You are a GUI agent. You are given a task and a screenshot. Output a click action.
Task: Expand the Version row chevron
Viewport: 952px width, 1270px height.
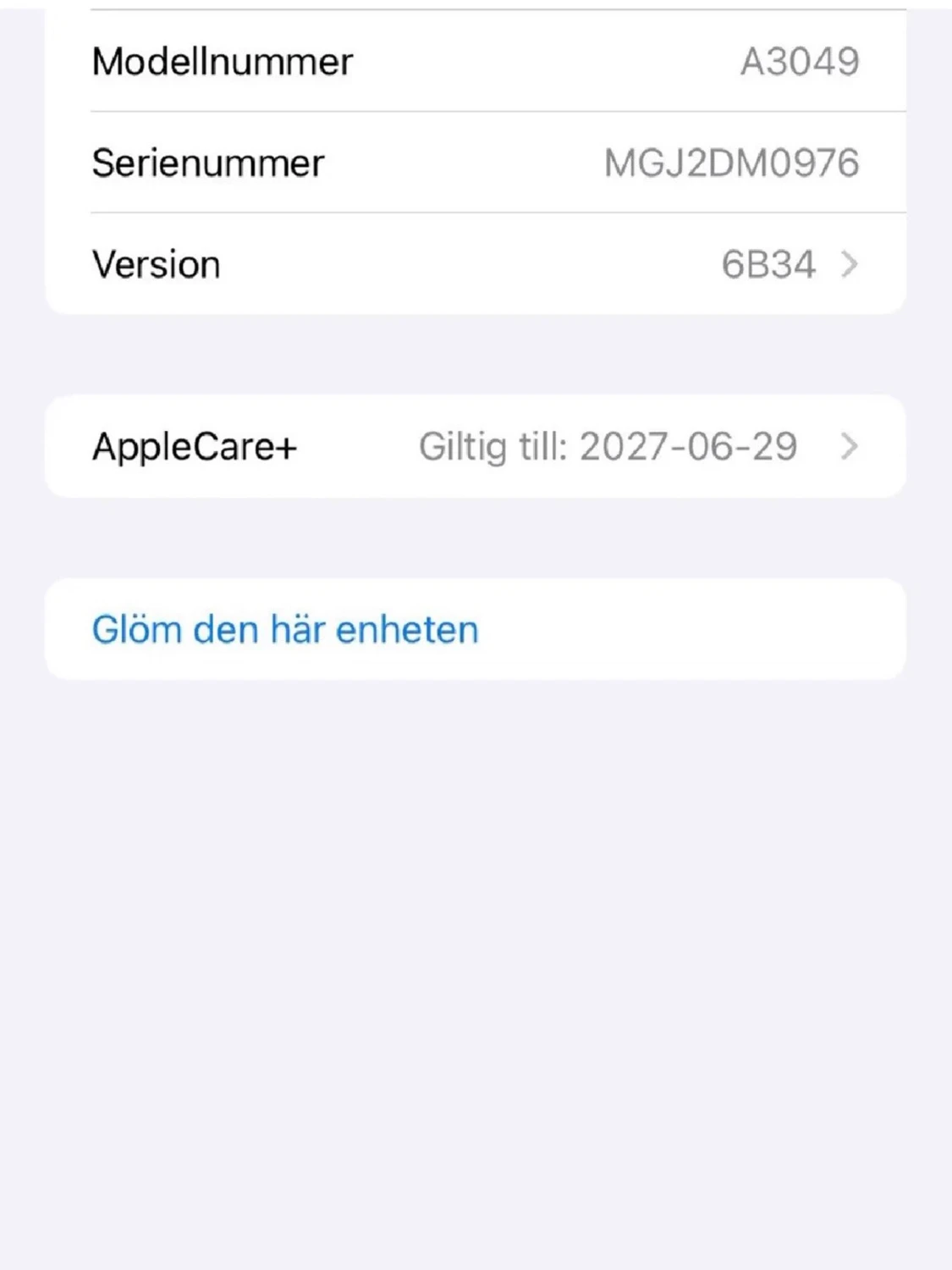tap(850, 263)
